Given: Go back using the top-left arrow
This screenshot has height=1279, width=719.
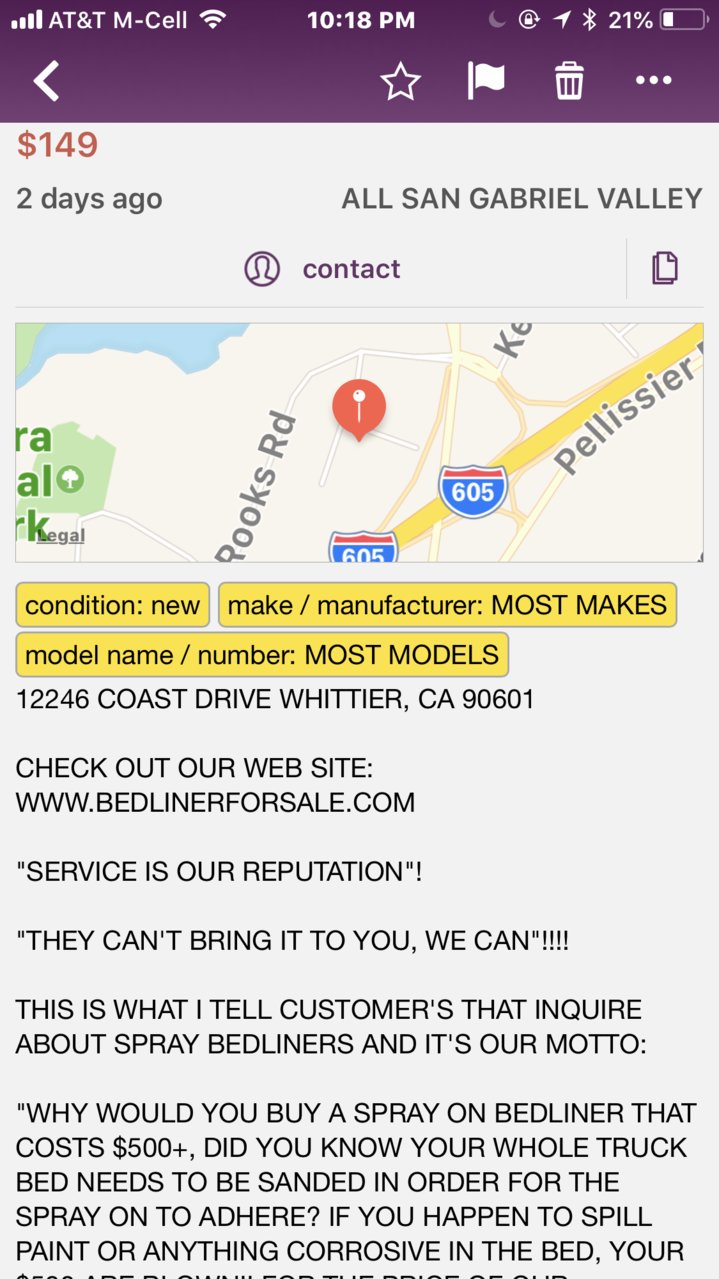Looking at the screenshot, I should click(46, 81).
